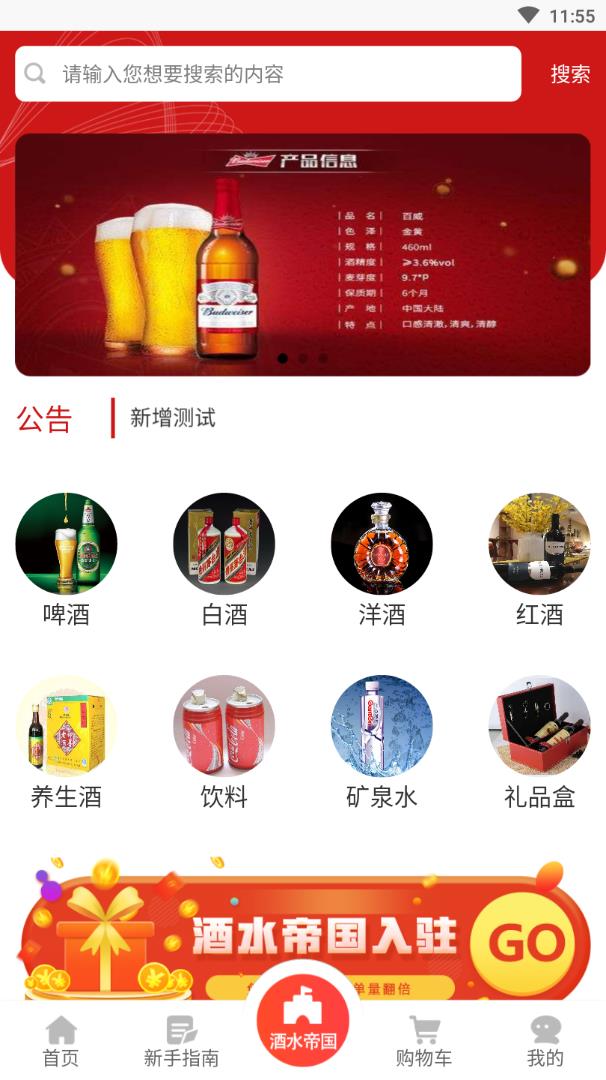This screenshot has height=1080, width=606.
Task: Switch to the 购物车 tab
Action: coord(424,1042)
